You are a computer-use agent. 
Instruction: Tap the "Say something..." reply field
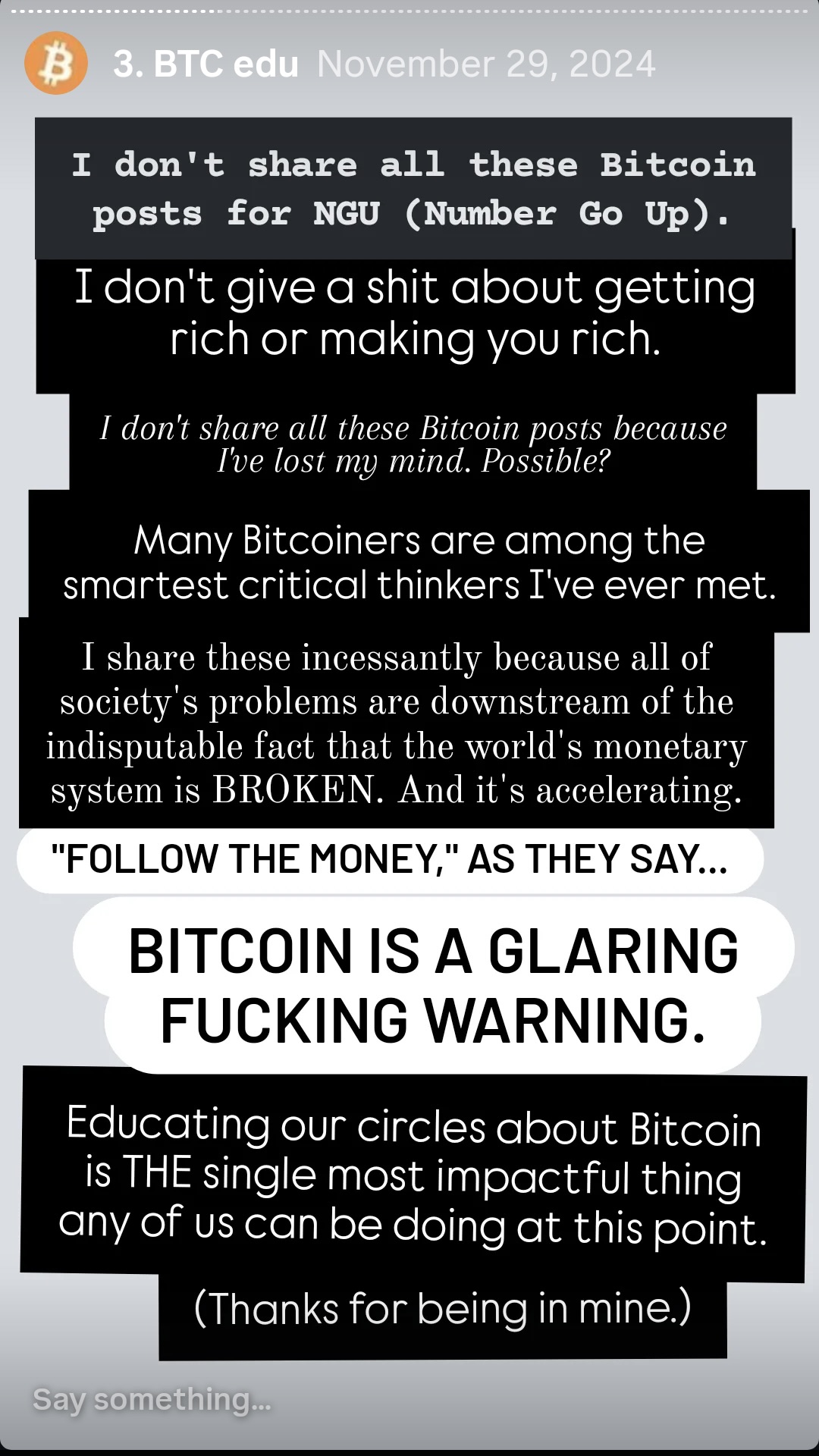tap(152, 1400)
